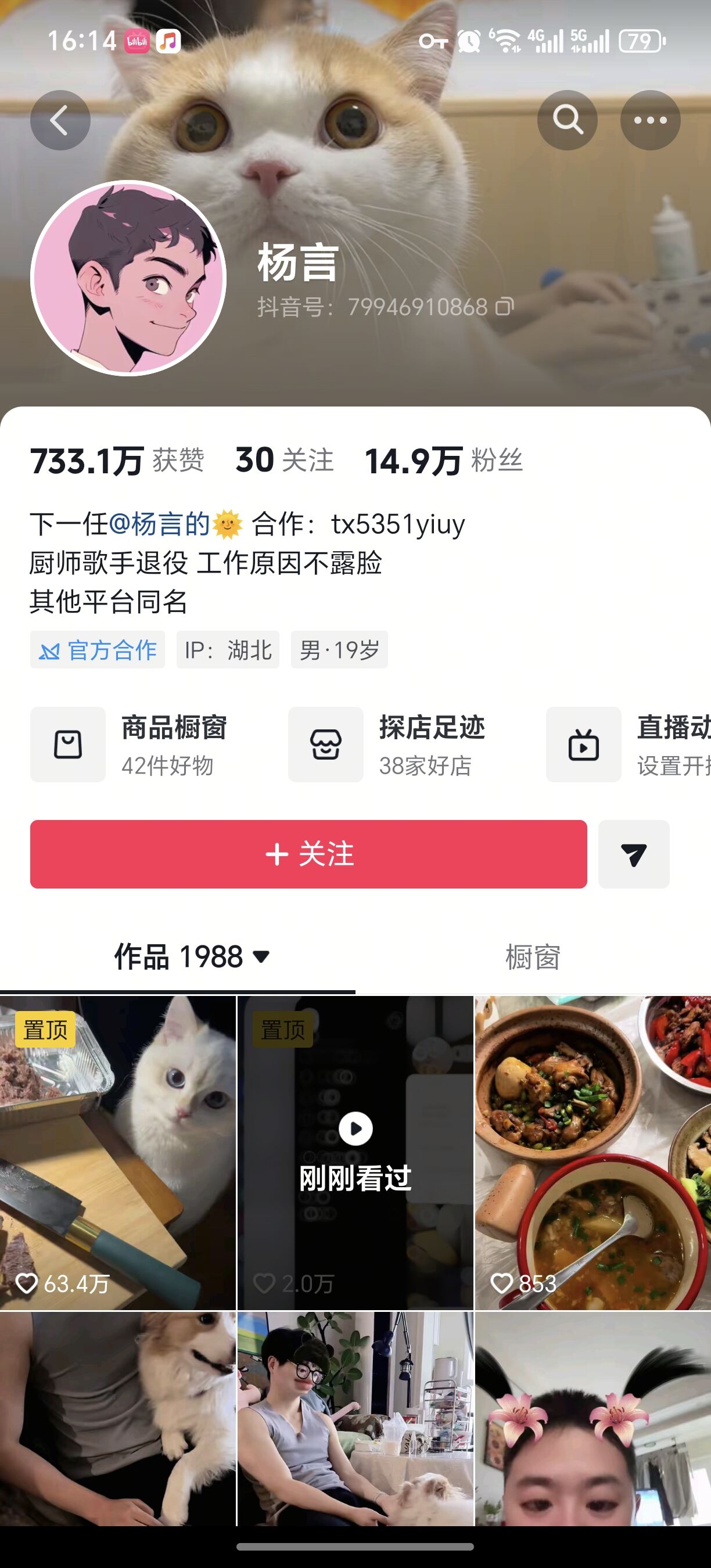This screenshot has width=711, height=1568.
Task: Tap the 官方合作 badge
Action: 98,650
